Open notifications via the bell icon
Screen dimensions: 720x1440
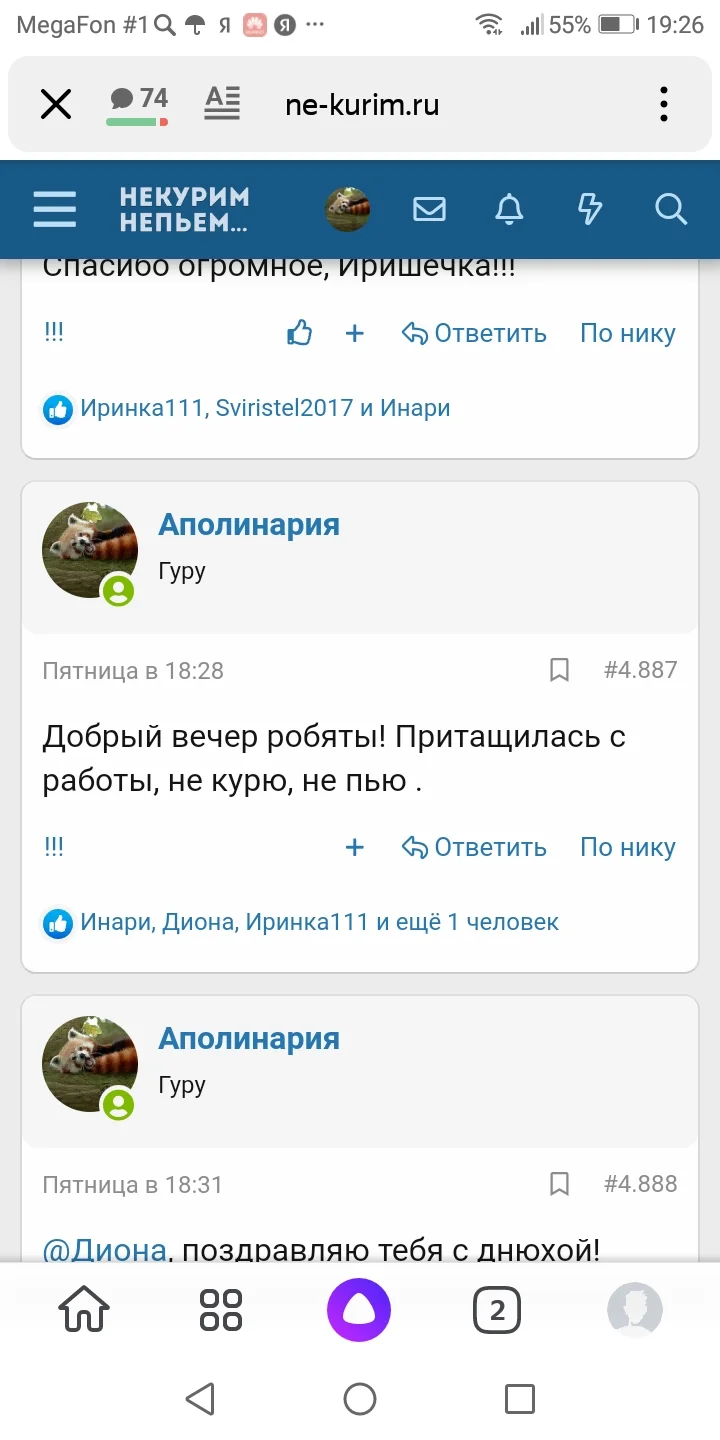[x=509, y=210]
